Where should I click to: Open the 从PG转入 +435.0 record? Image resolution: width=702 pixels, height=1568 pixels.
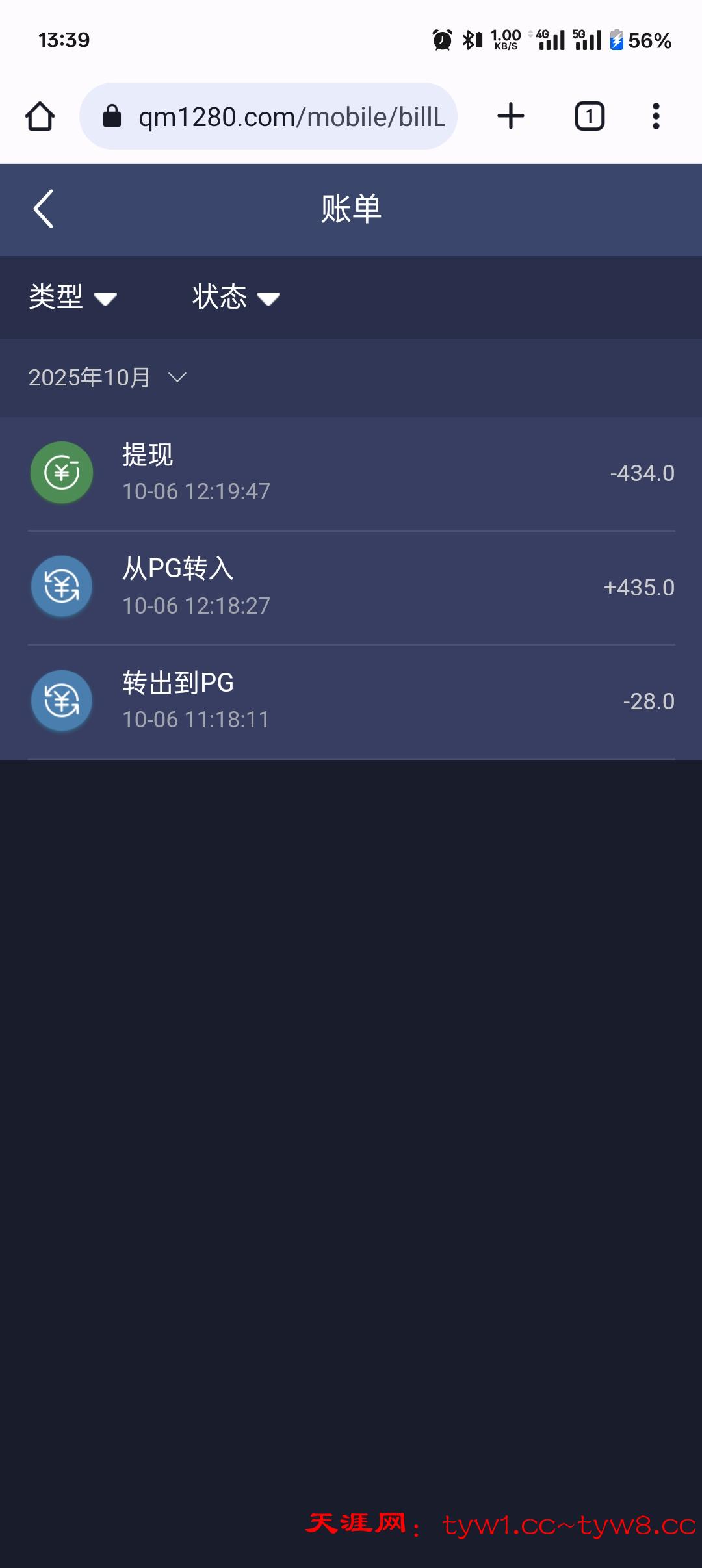pyautogui.click(x=351, y=587)
